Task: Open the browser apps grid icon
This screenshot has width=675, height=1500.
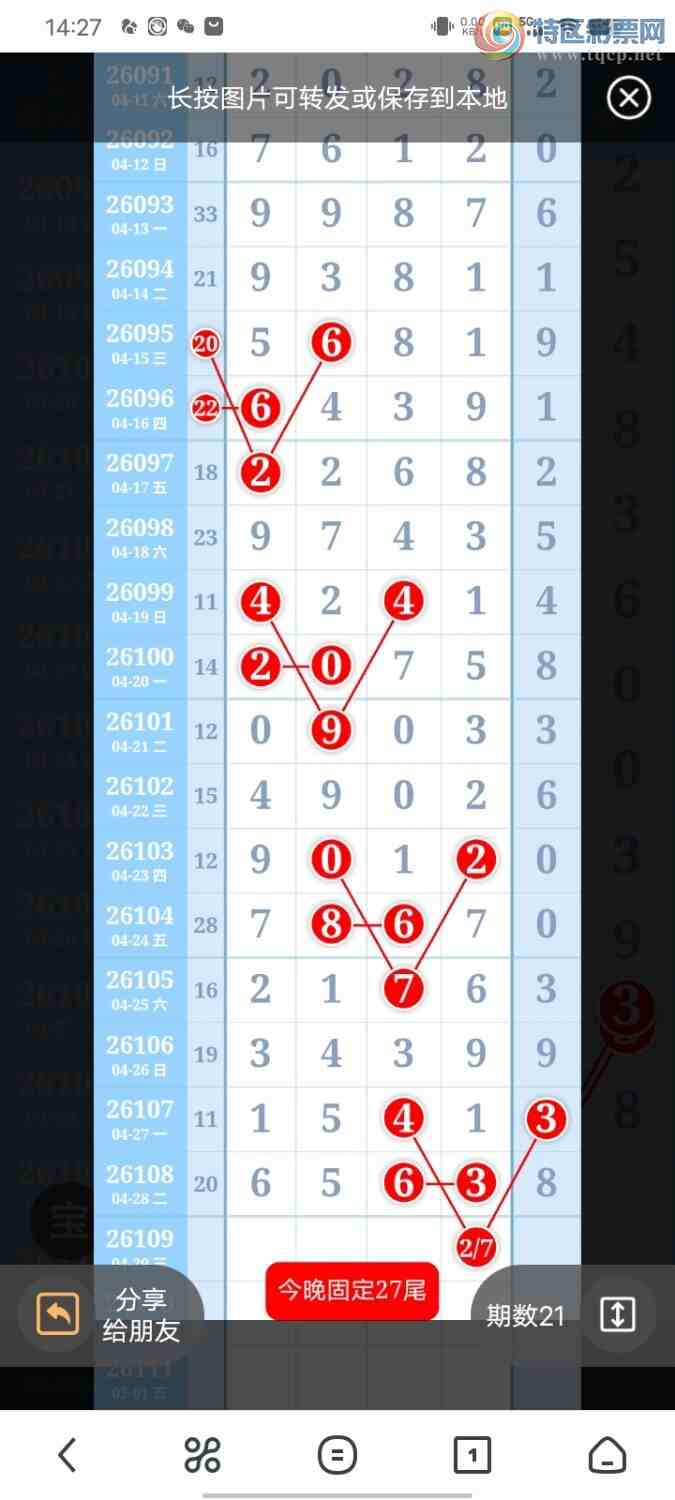Action: click(202, 1455)
